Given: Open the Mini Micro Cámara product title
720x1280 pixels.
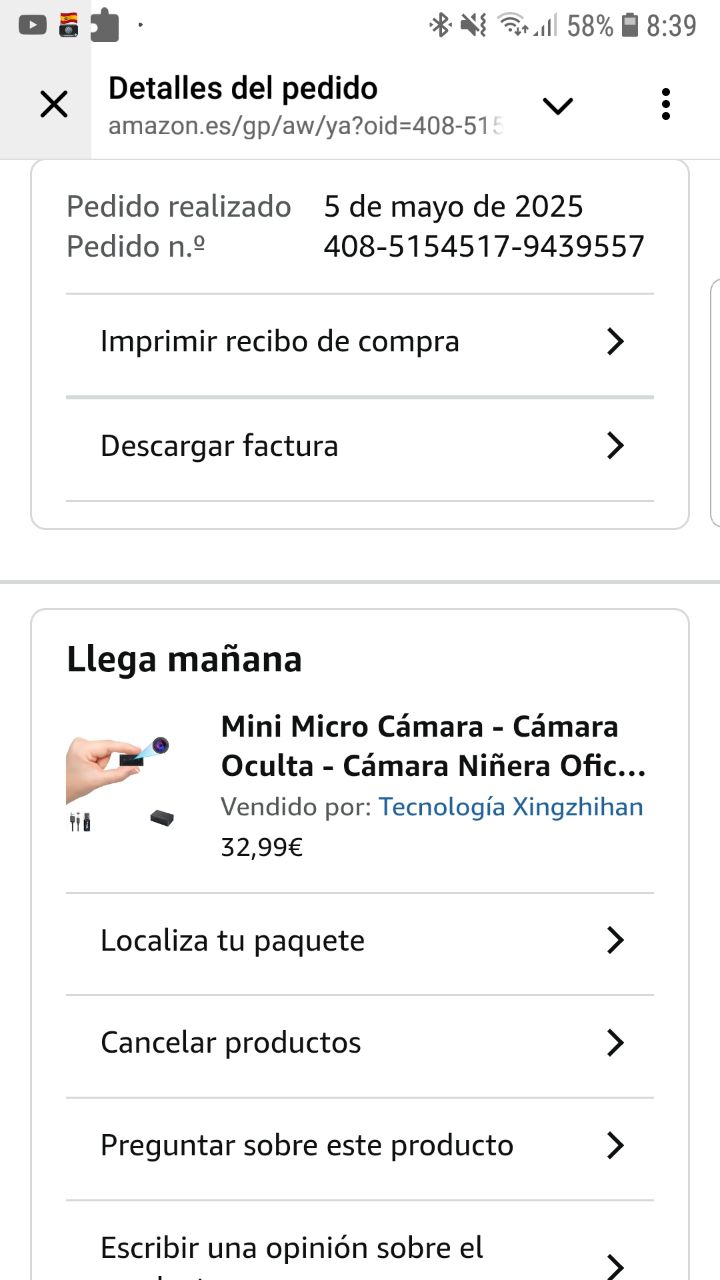Looking at the screenshot, I should [x=434, y=746].
